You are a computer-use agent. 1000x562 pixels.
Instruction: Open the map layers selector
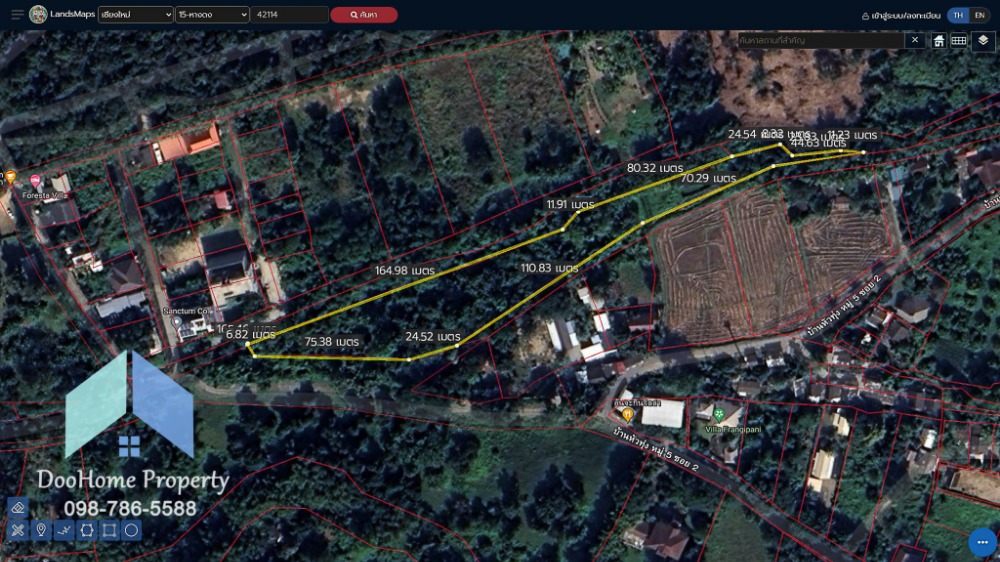click(x=983, y=41)
